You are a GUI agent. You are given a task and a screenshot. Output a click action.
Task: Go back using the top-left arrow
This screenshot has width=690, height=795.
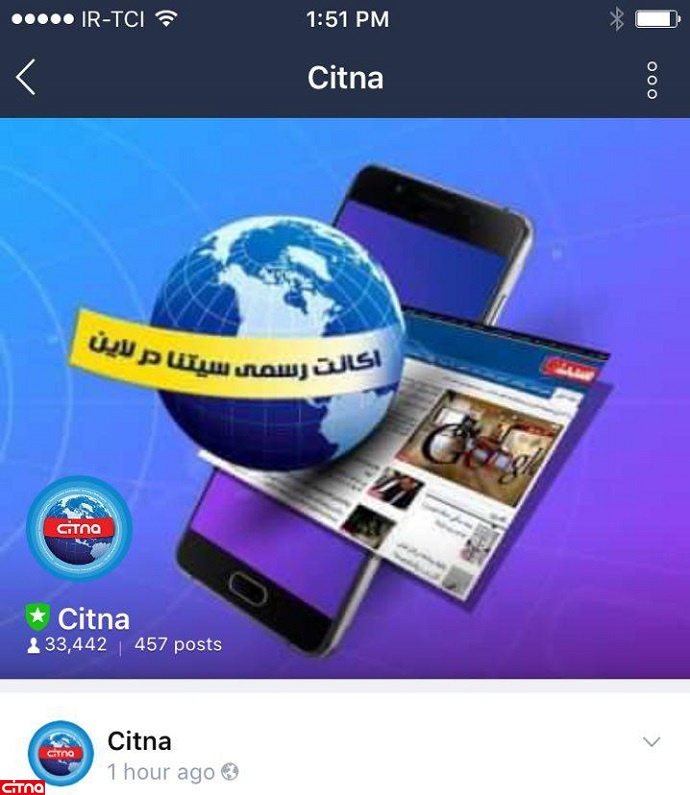pos(26,78)
